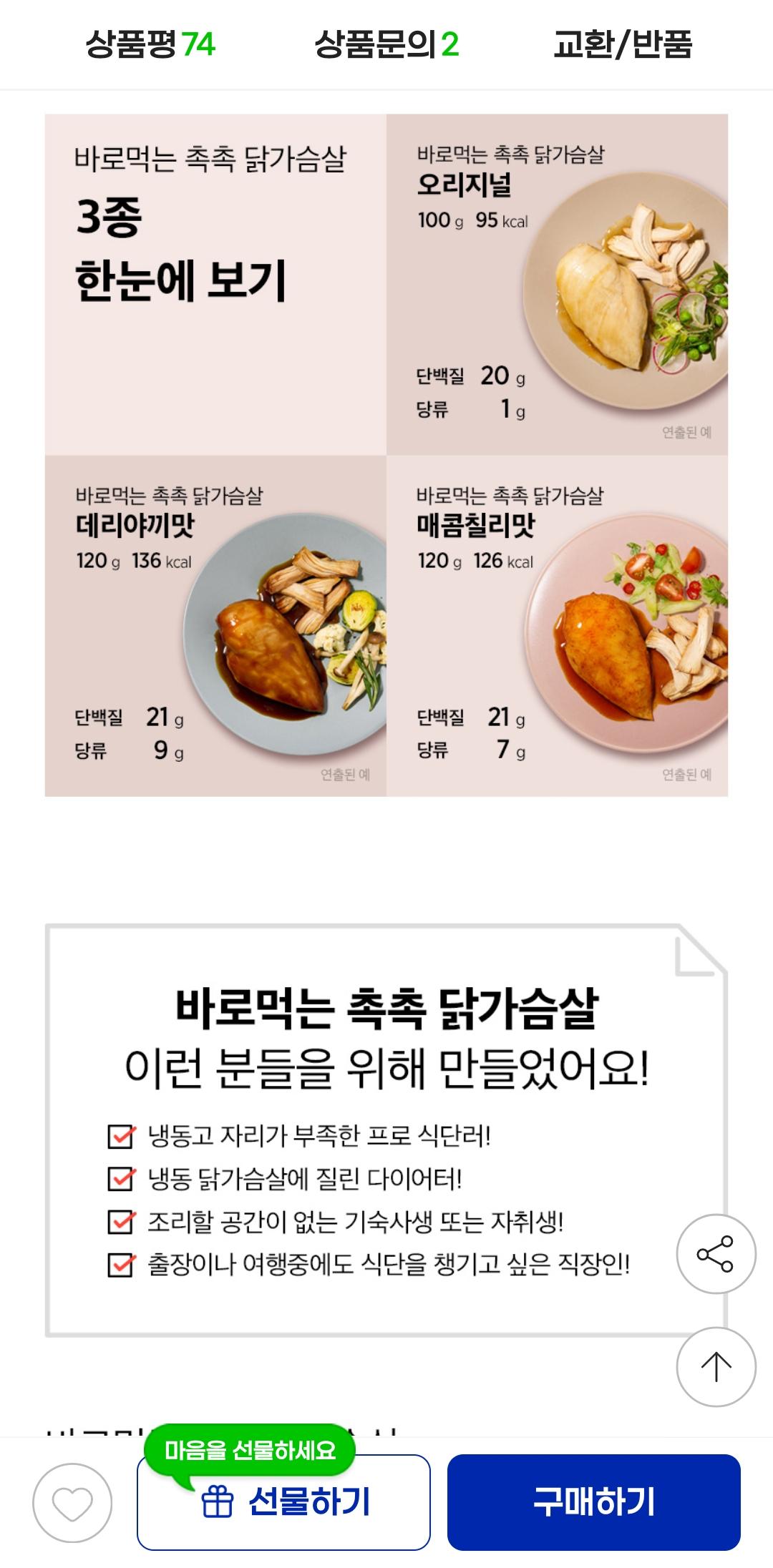Open the 상품문의 product inquiry tab
This screenshot has width=773, height=1568.
point(386,44)
